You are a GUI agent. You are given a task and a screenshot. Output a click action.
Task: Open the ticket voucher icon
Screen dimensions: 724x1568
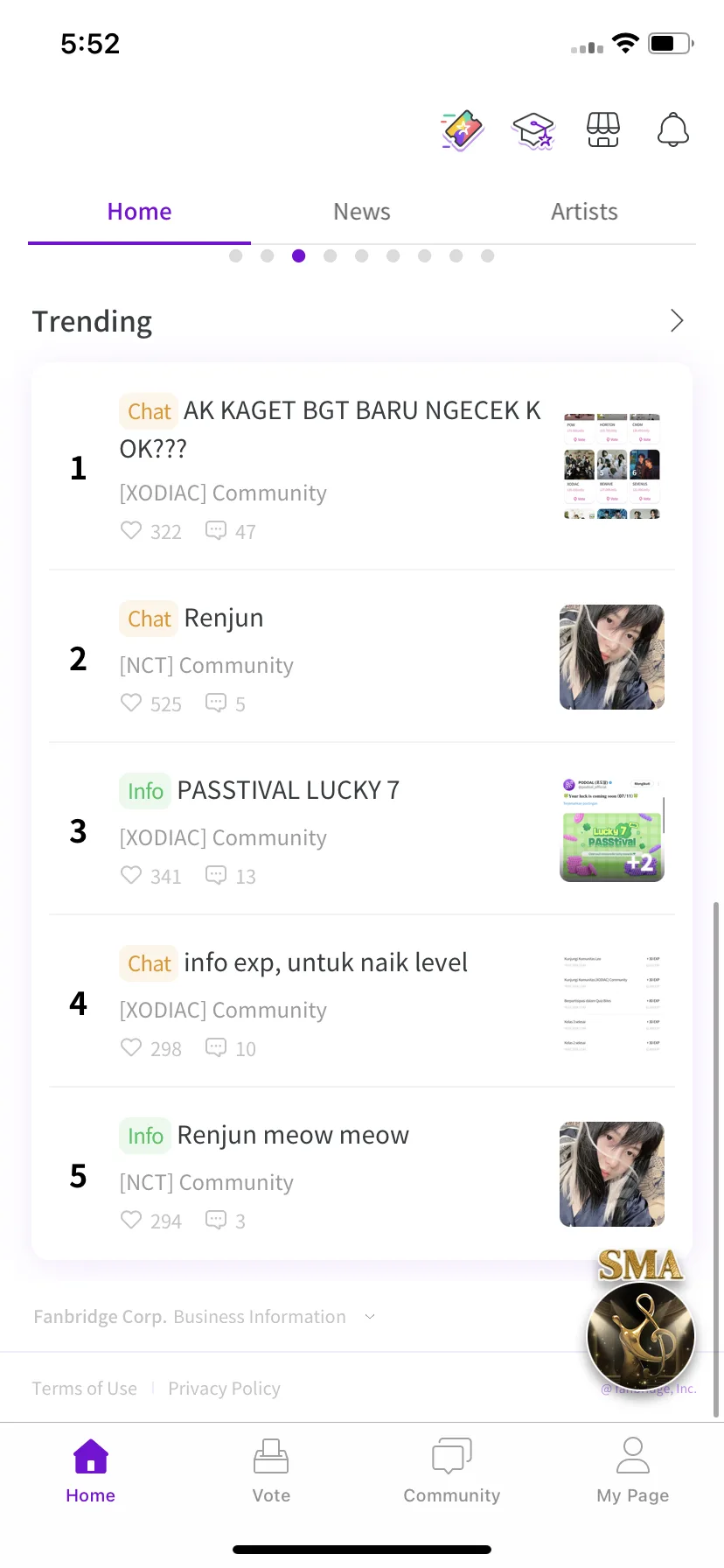coord(463,130)
